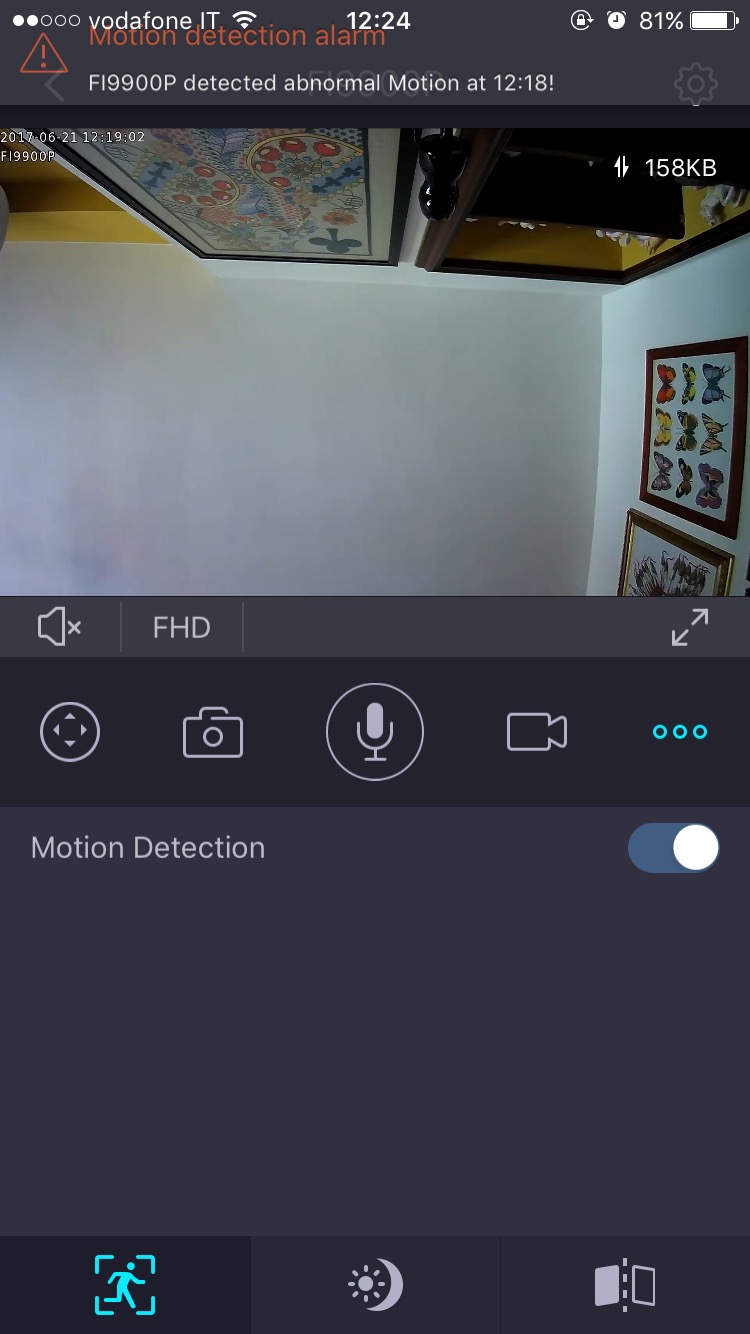Expand the live video to fullscreen
Screen dimensions: 750x1334
(x=689, y=628)
